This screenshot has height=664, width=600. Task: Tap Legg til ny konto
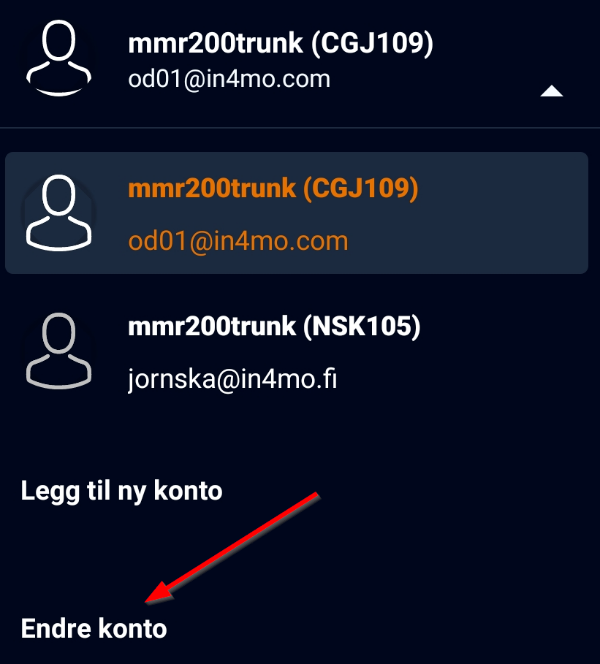coord(121,491)
